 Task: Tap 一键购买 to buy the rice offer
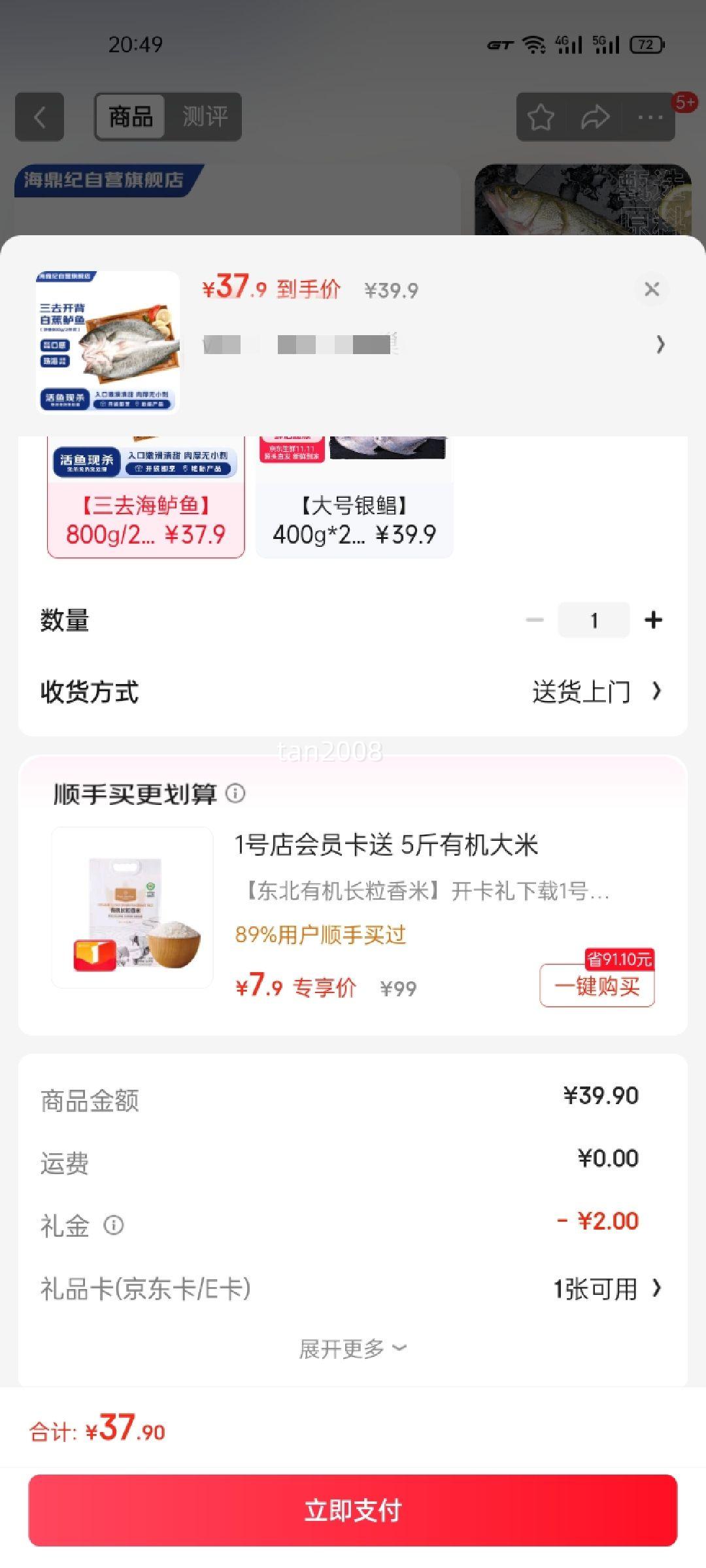596,987
